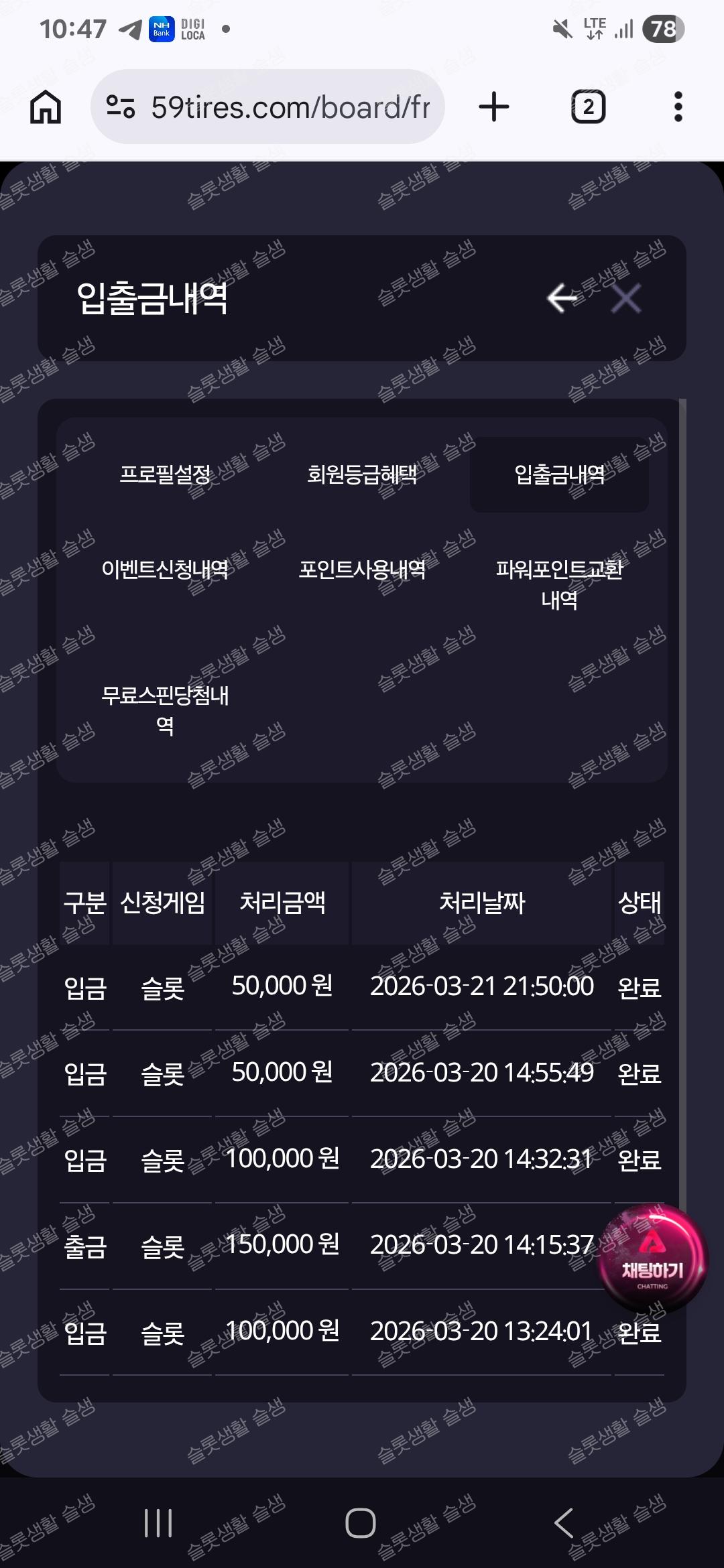Open the 채팅하기 chat button

652,1258
